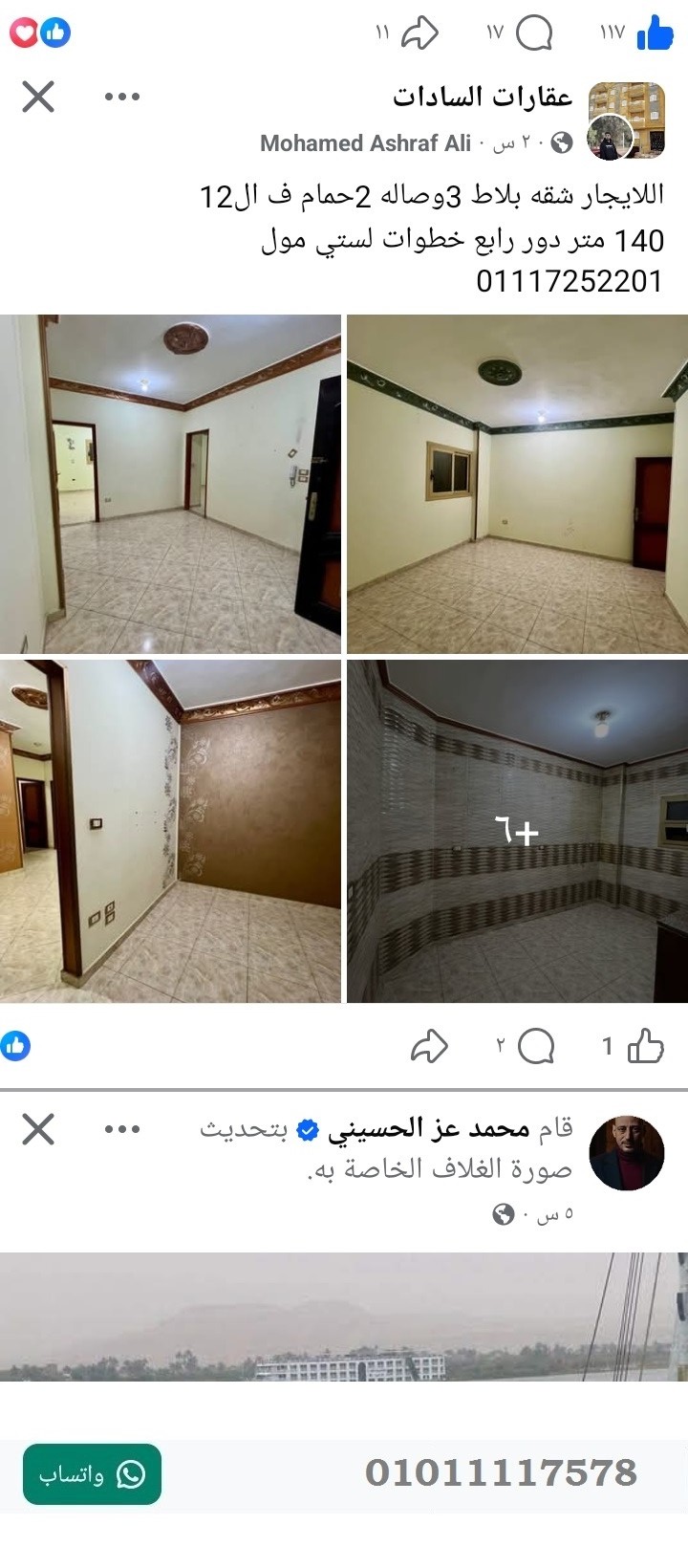Click the verified badge next to محمد عز الحسيني
This screenshot has height=1568, width=688.
coord(308,1128)
